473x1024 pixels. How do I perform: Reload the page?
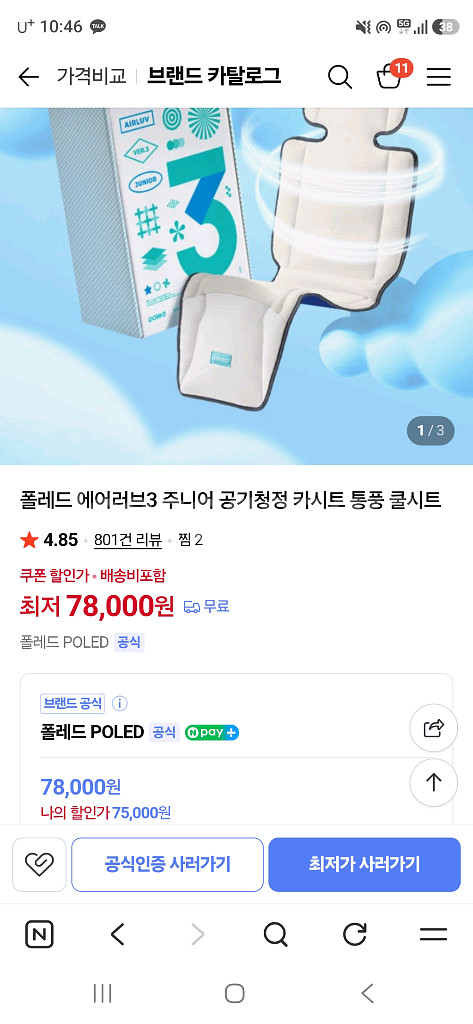[355, 935]
